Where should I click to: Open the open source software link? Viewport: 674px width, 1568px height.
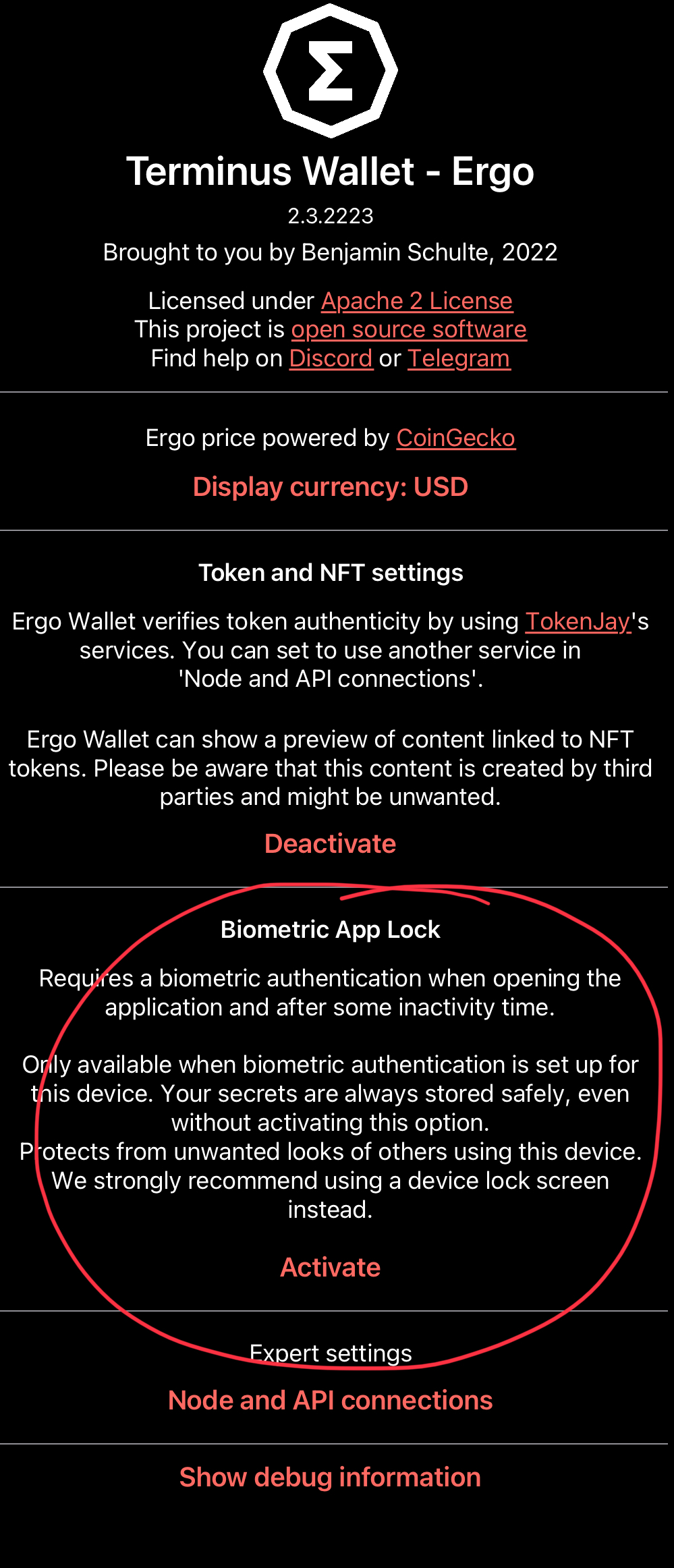(x=408, y=329)
